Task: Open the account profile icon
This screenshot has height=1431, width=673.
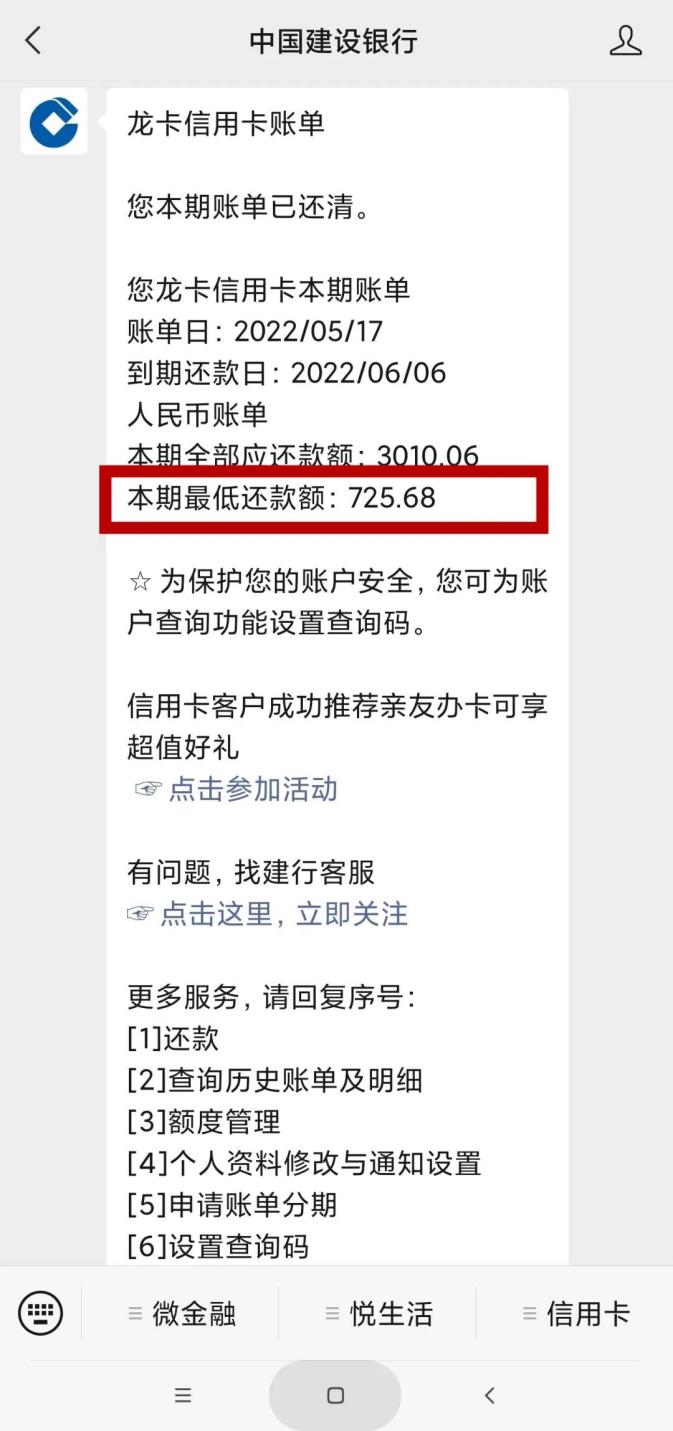Action: (625, 41)
